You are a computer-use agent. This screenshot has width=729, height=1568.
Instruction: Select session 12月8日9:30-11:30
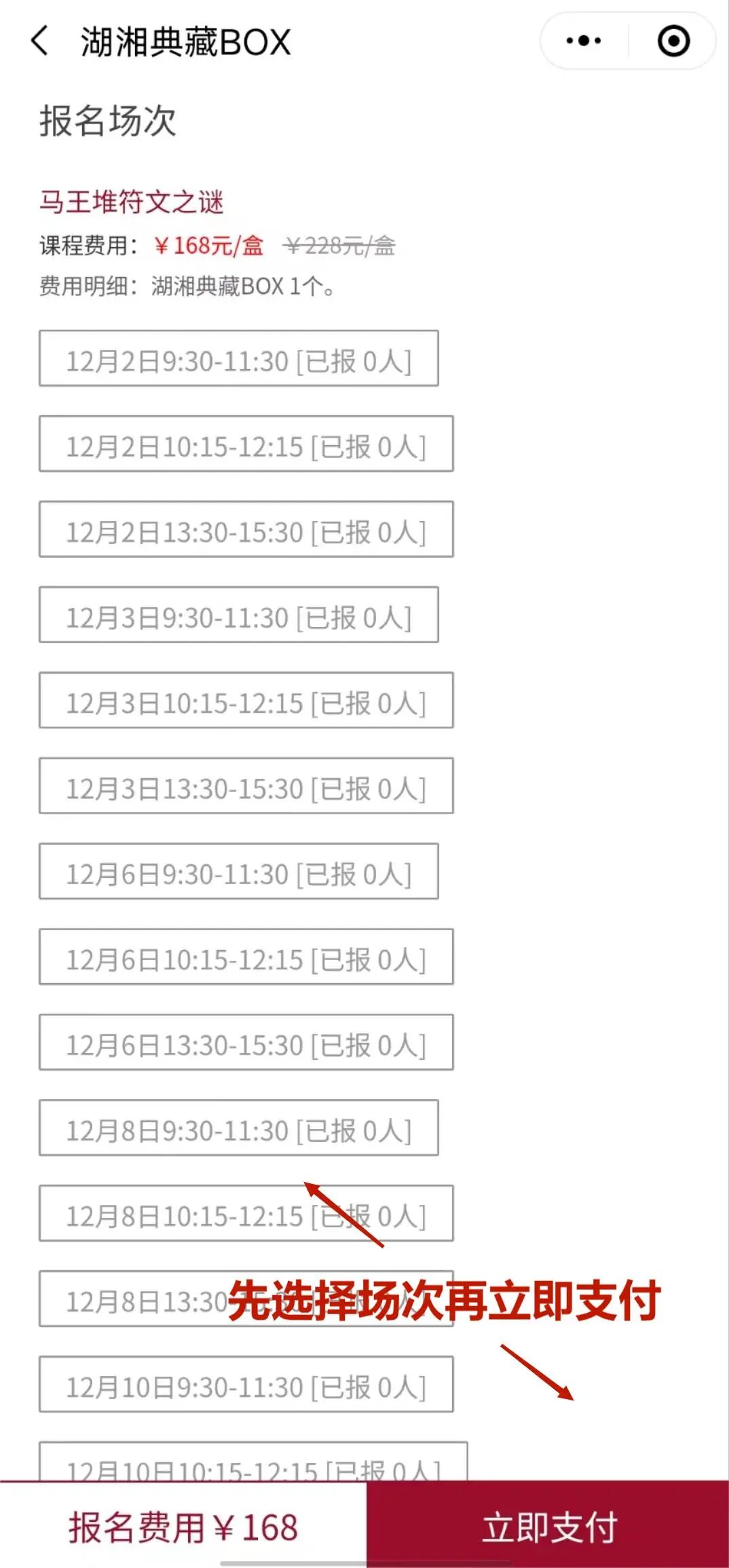click(x=239, y=1128)
